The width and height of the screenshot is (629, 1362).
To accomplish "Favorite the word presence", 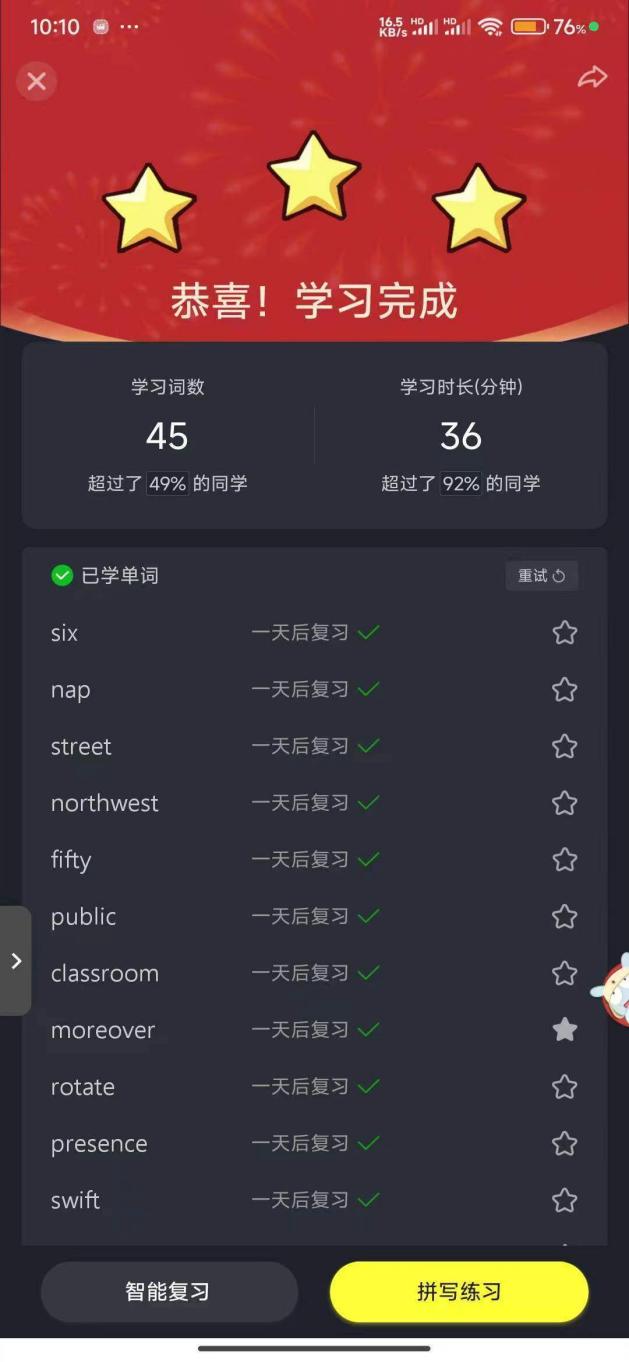I will point(565,1143).
